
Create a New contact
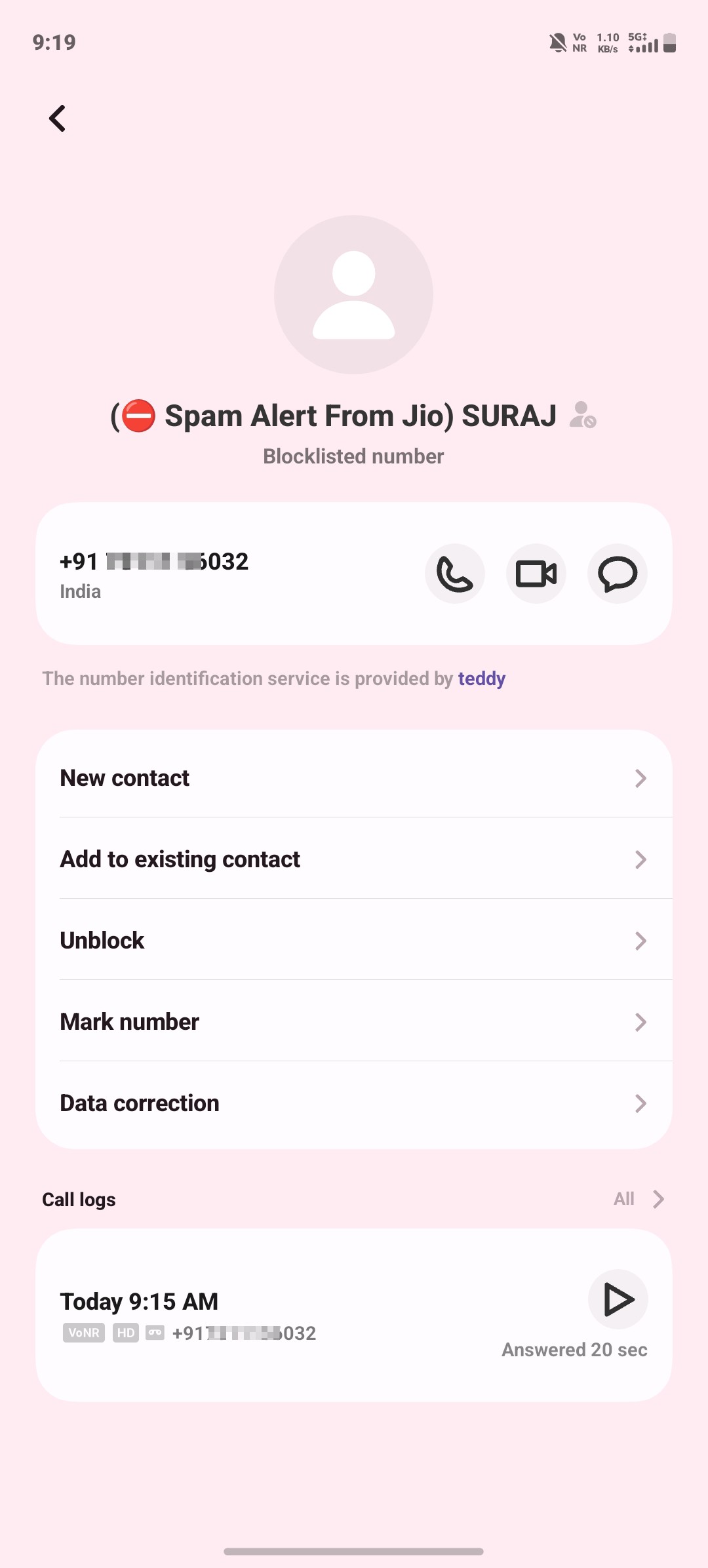point(354,777)
